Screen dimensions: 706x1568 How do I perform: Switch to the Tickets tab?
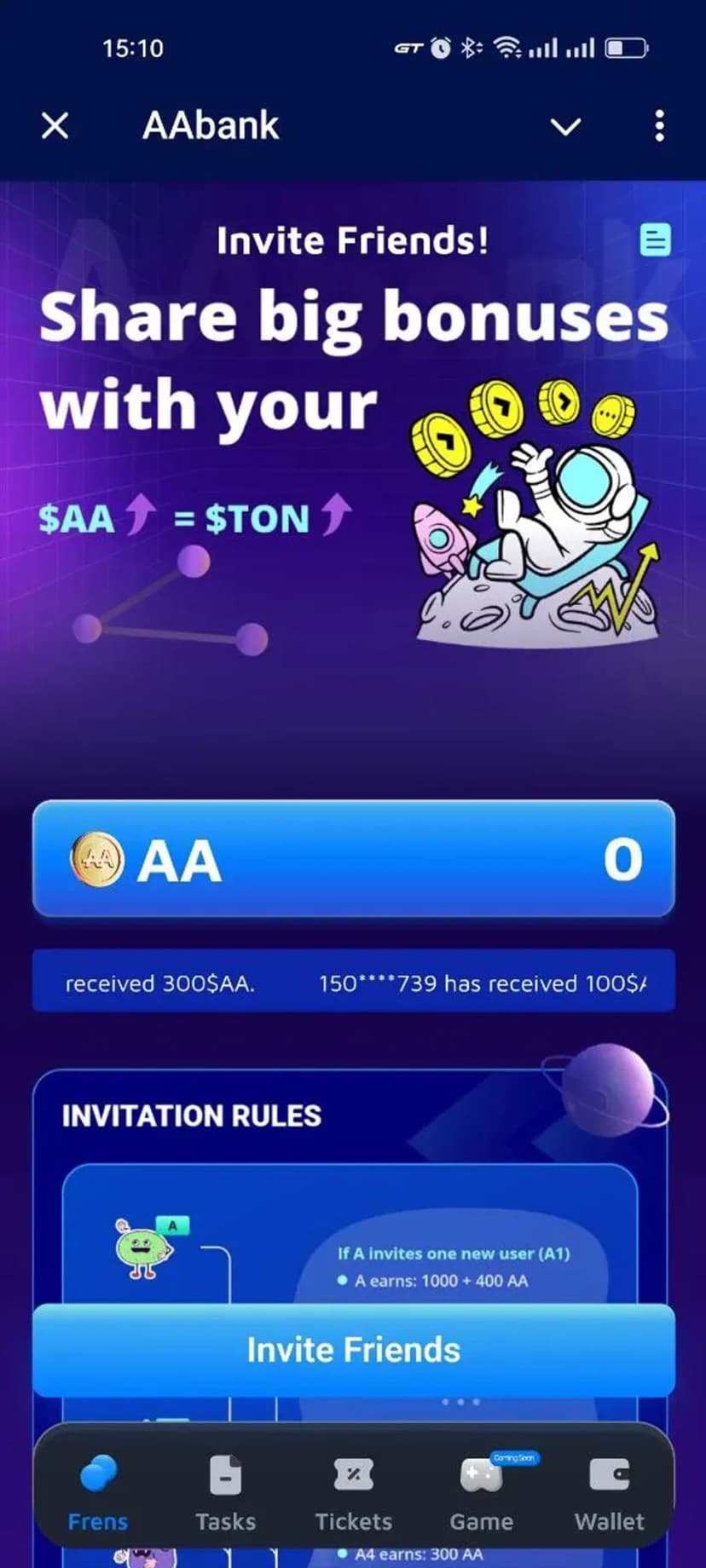[353, 1491]
